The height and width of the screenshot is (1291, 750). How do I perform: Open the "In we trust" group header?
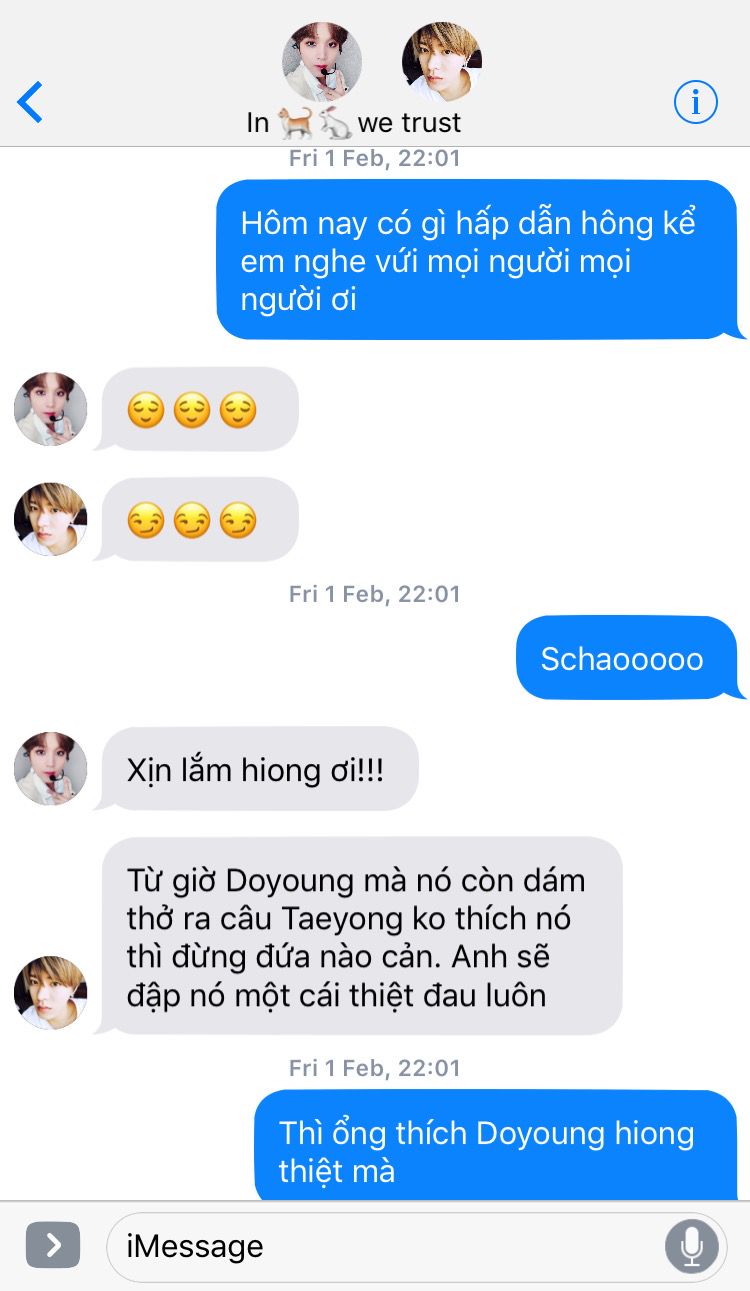353,122
